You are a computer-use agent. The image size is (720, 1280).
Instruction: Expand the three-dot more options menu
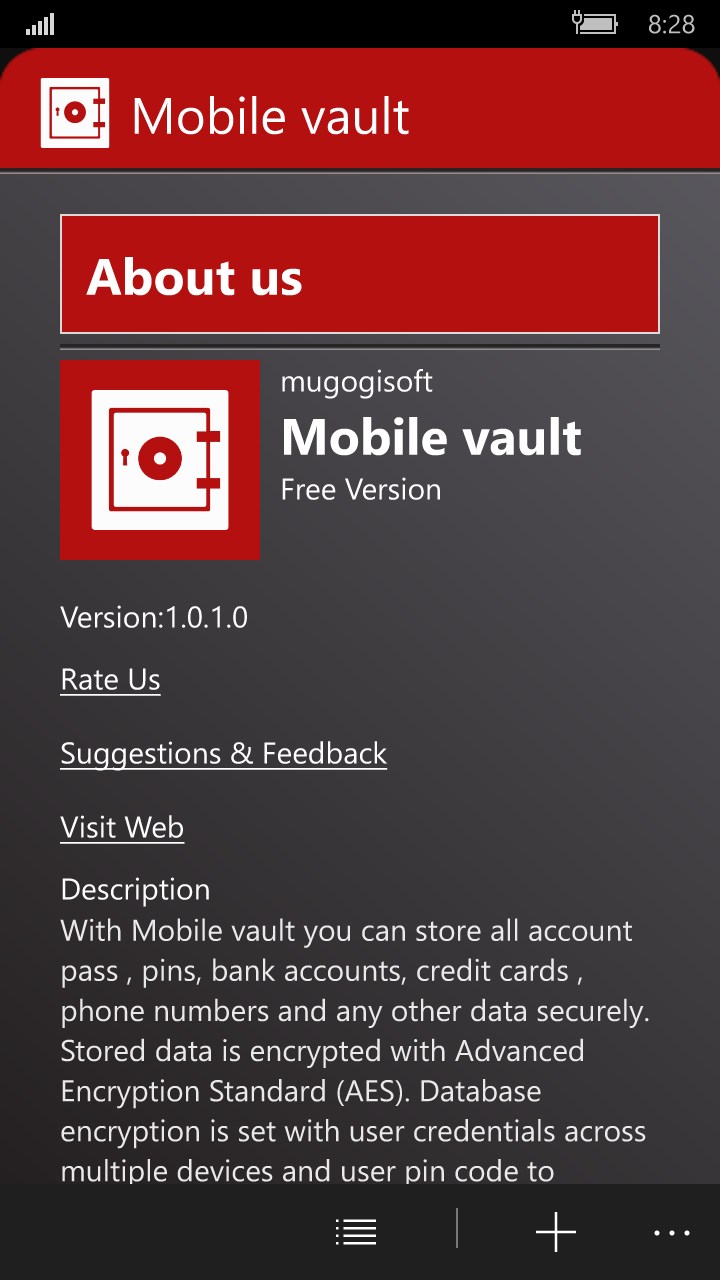click(x=671, y=1233)
